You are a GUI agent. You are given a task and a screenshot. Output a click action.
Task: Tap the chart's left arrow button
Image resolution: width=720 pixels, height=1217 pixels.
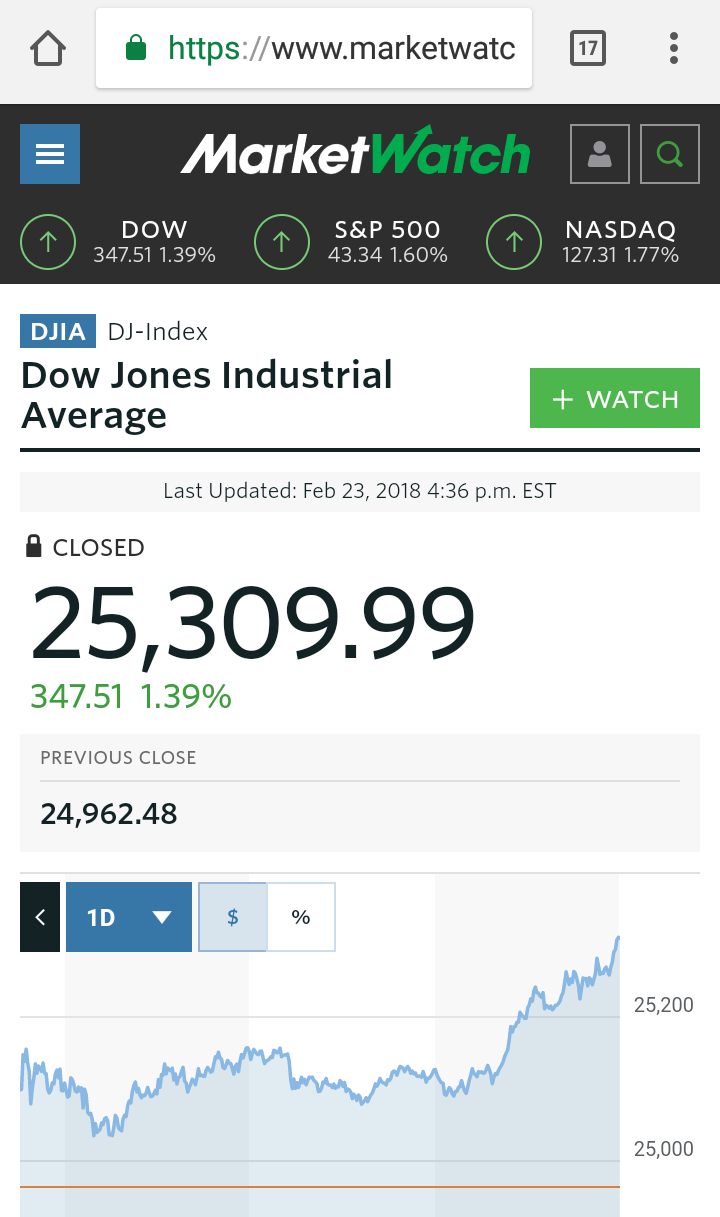pyautogui.click(x=40, y=917)
